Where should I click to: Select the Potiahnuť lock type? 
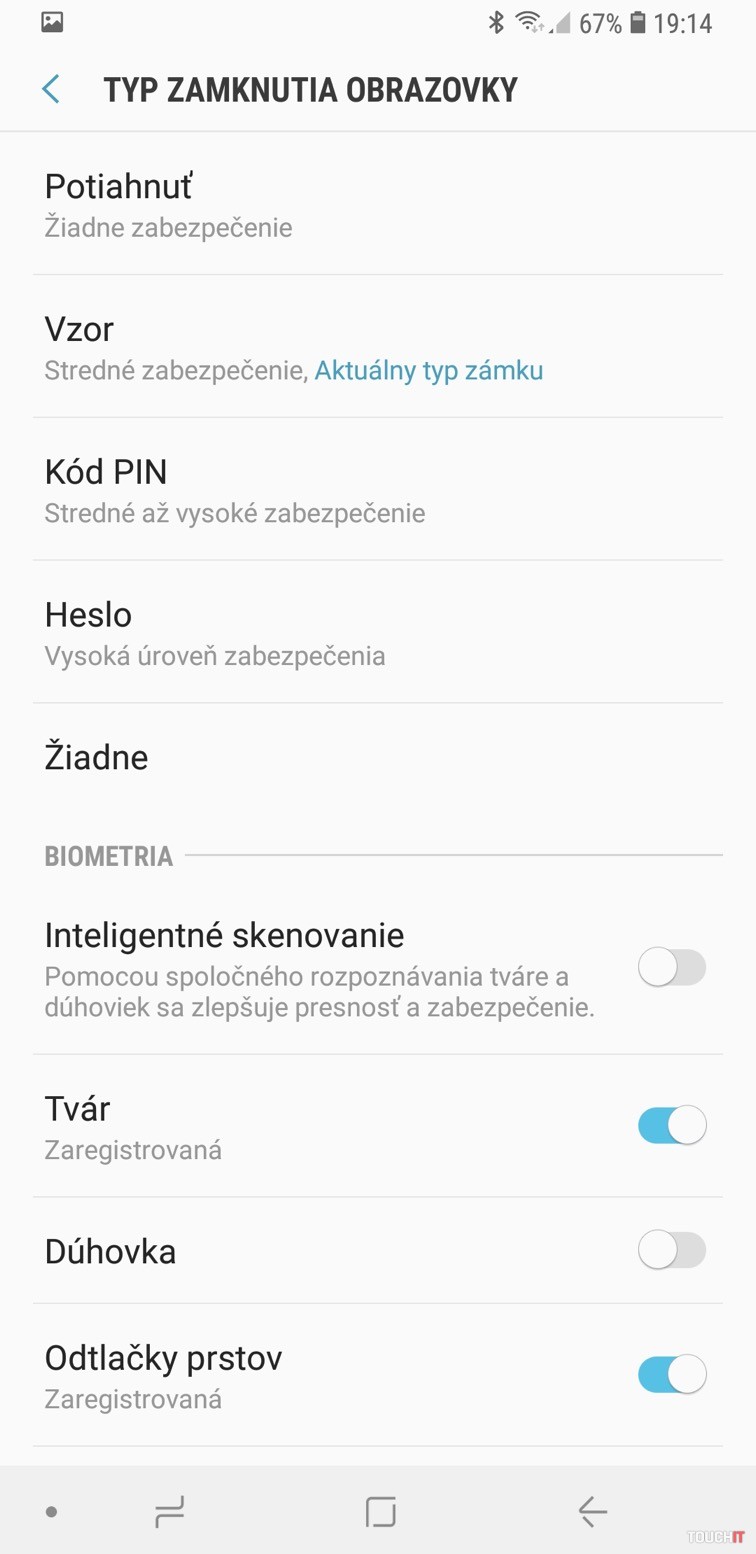(x=377, y=204)
